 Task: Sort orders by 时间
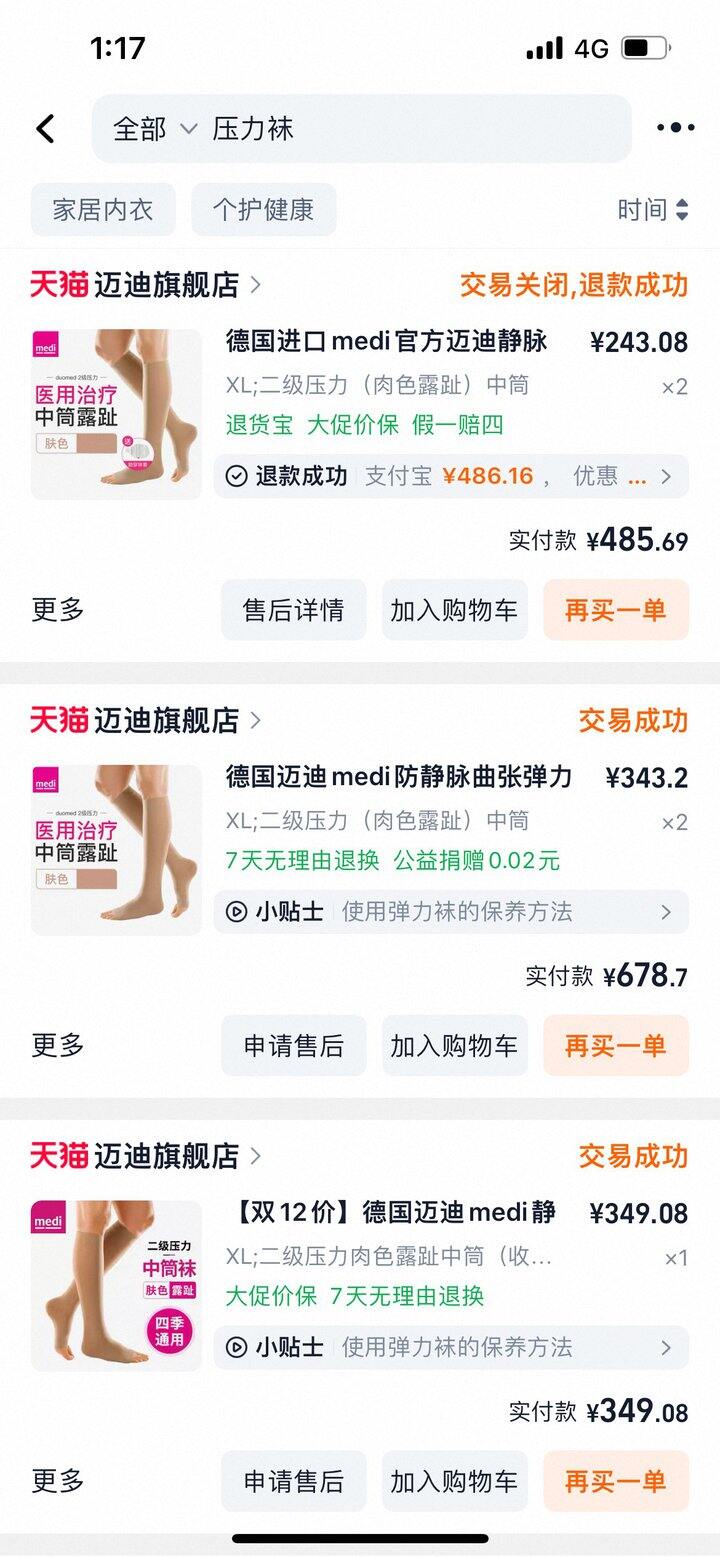pyautogui.click(x=652, y=210)
